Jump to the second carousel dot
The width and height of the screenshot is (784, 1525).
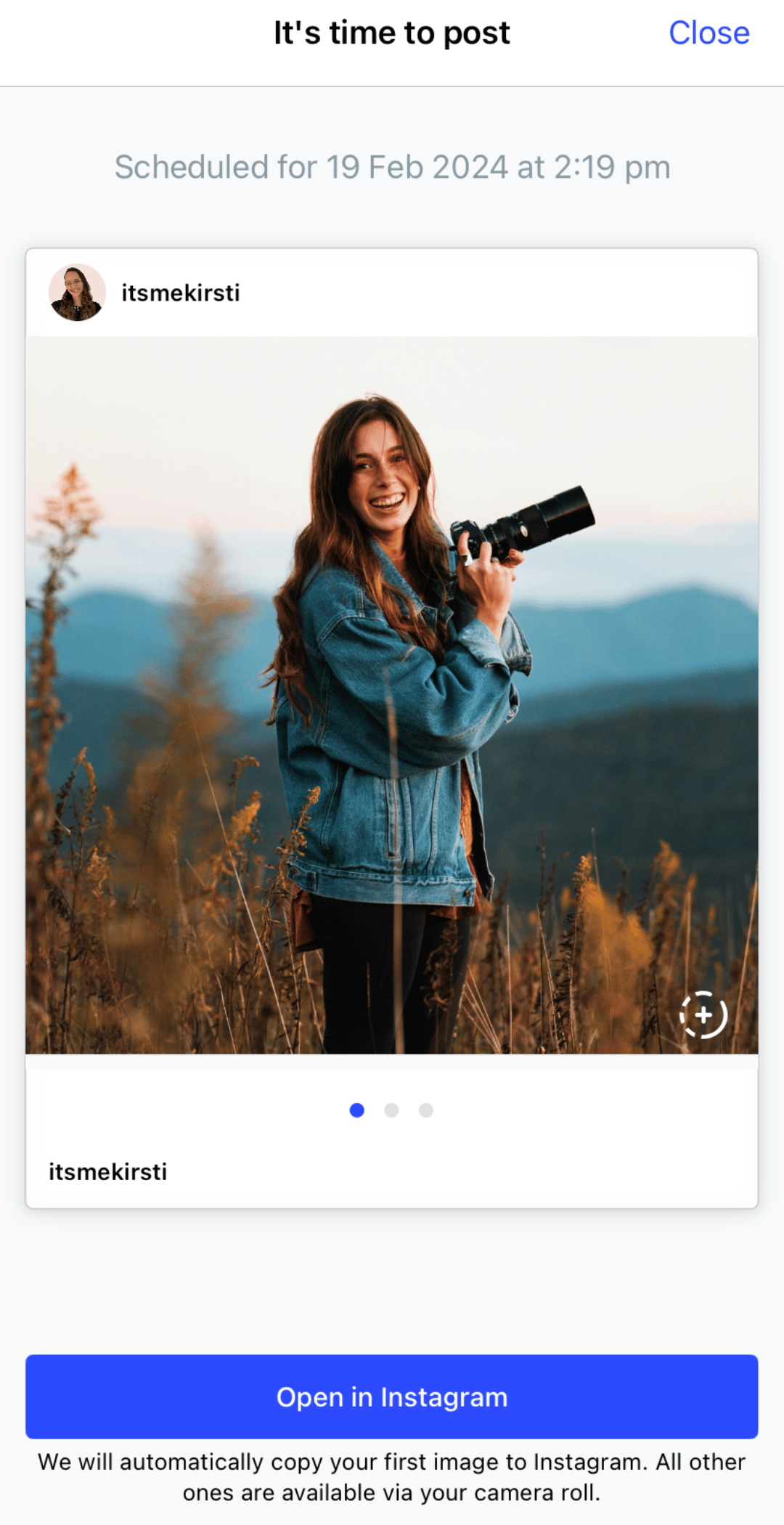(x=391, y=1110)
